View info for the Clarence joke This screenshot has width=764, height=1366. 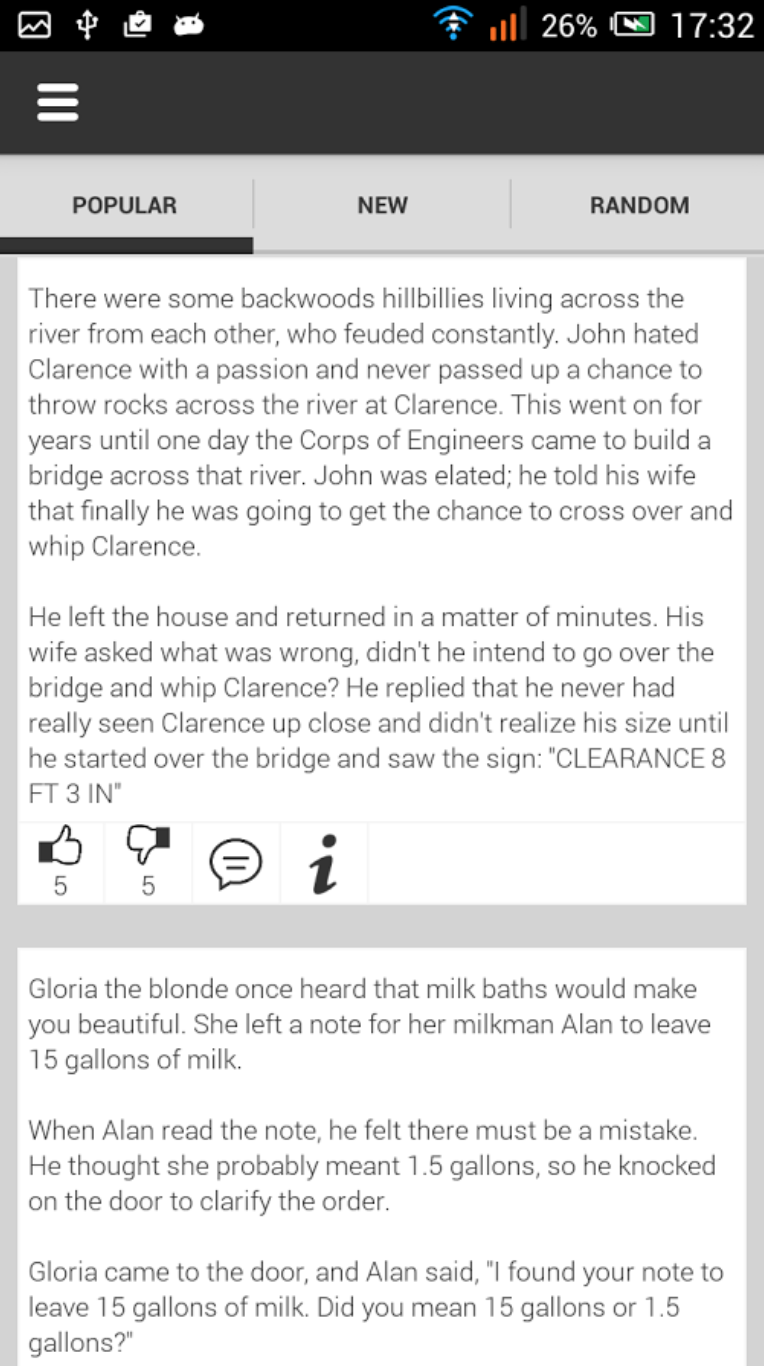(x=323, y=863)
